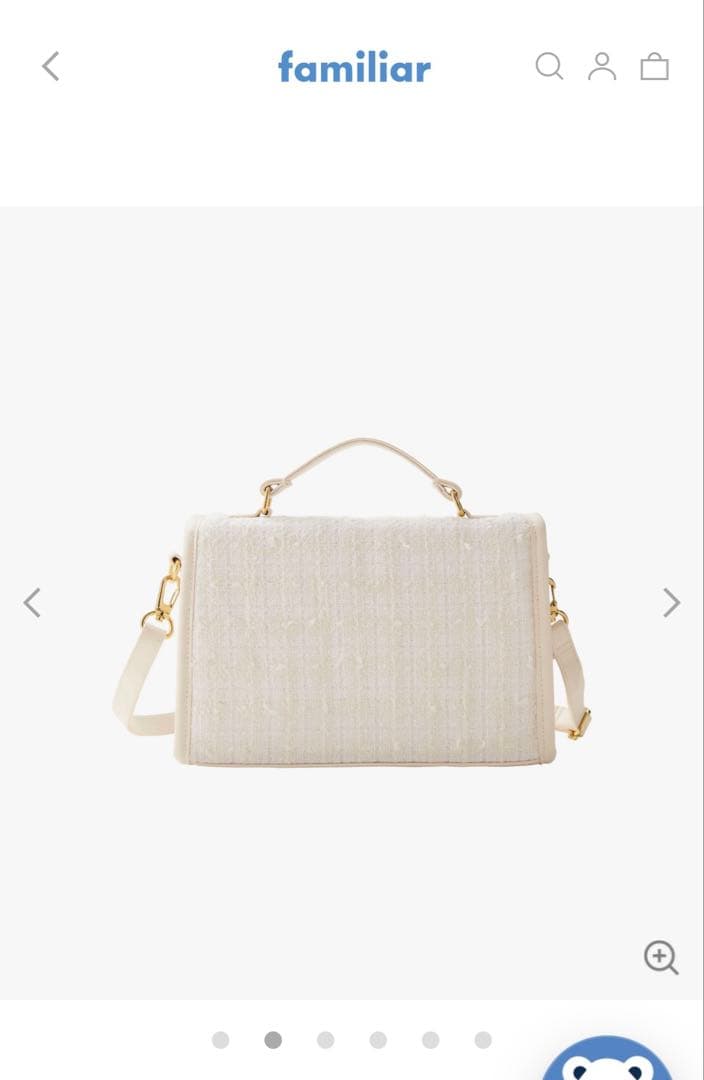Open the search magnifier icon
Screen dimensions: 704x1080
[549, 66]
